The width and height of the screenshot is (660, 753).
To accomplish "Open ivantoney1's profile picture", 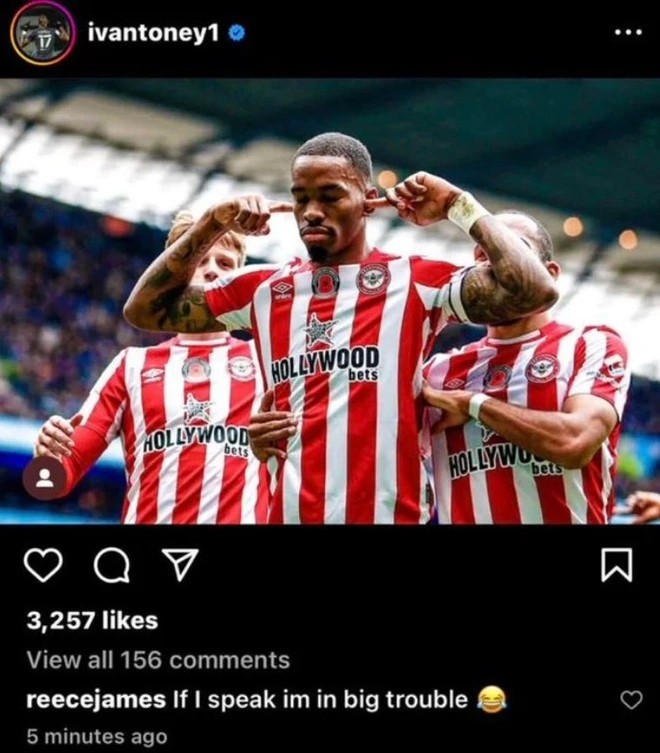I will 42,34.
